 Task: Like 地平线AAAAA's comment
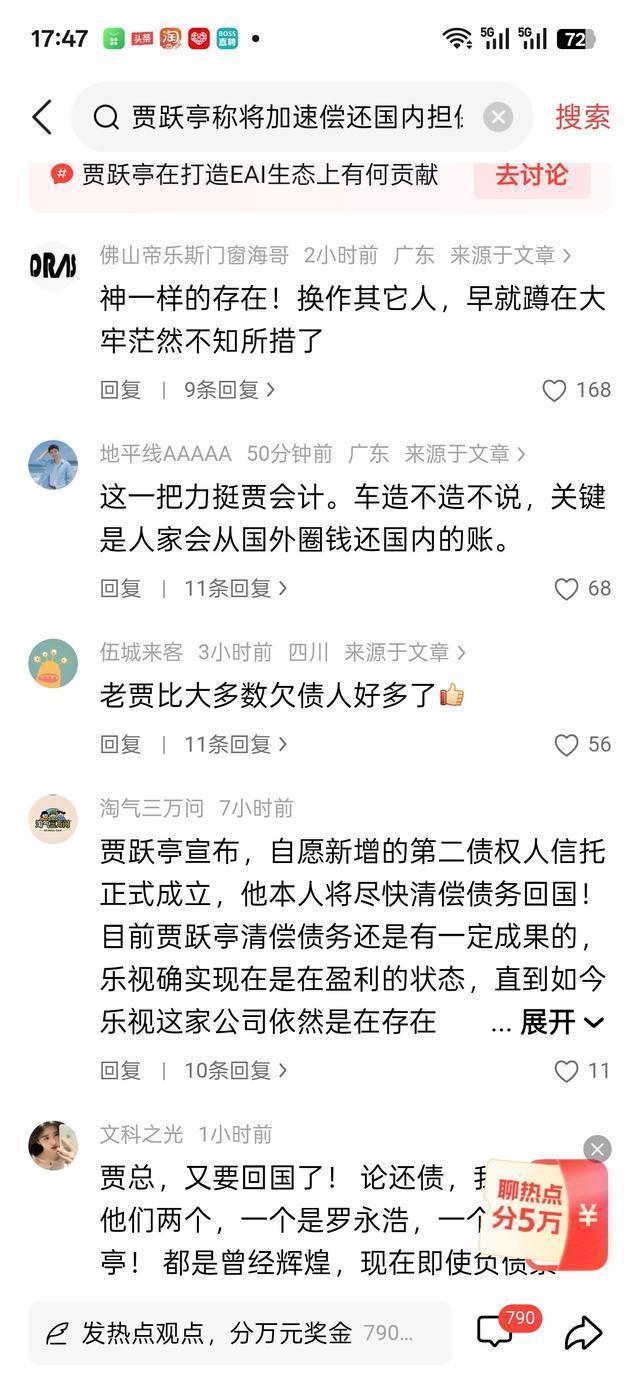[567, 588]
